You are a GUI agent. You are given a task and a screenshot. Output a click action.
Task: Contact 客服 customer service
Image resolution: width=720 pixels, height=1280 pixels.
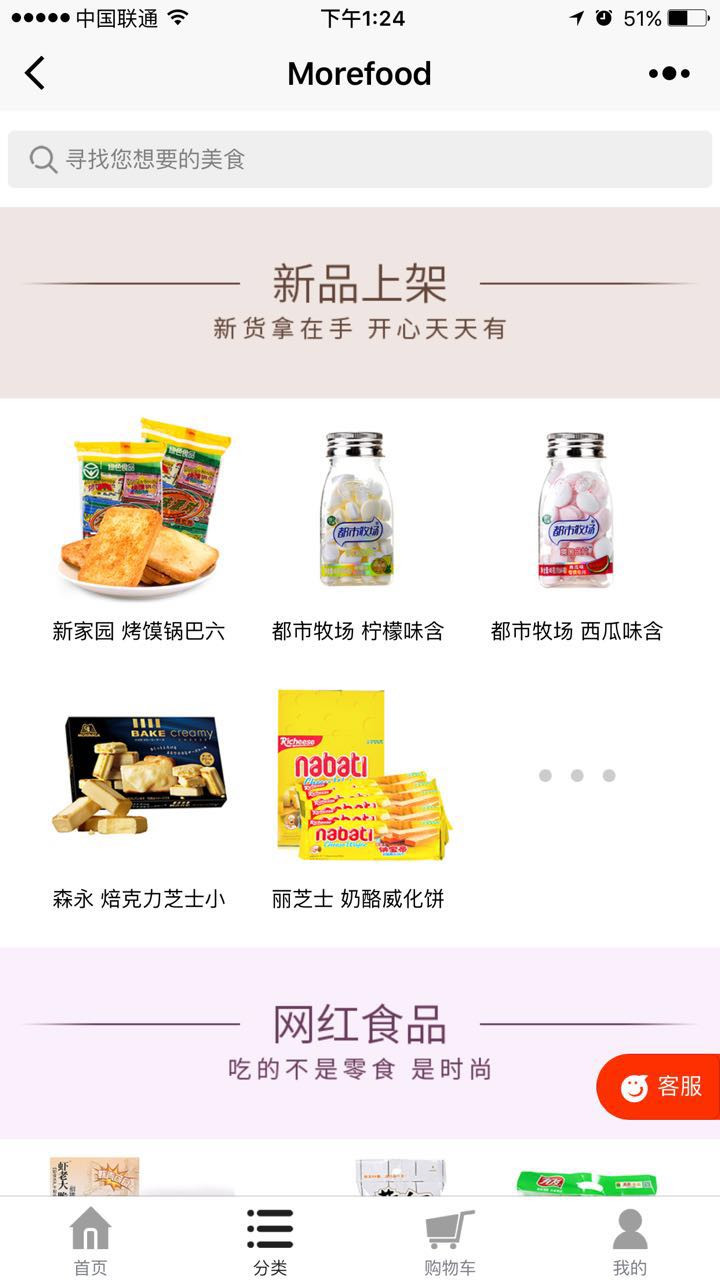coord(659,1087)
